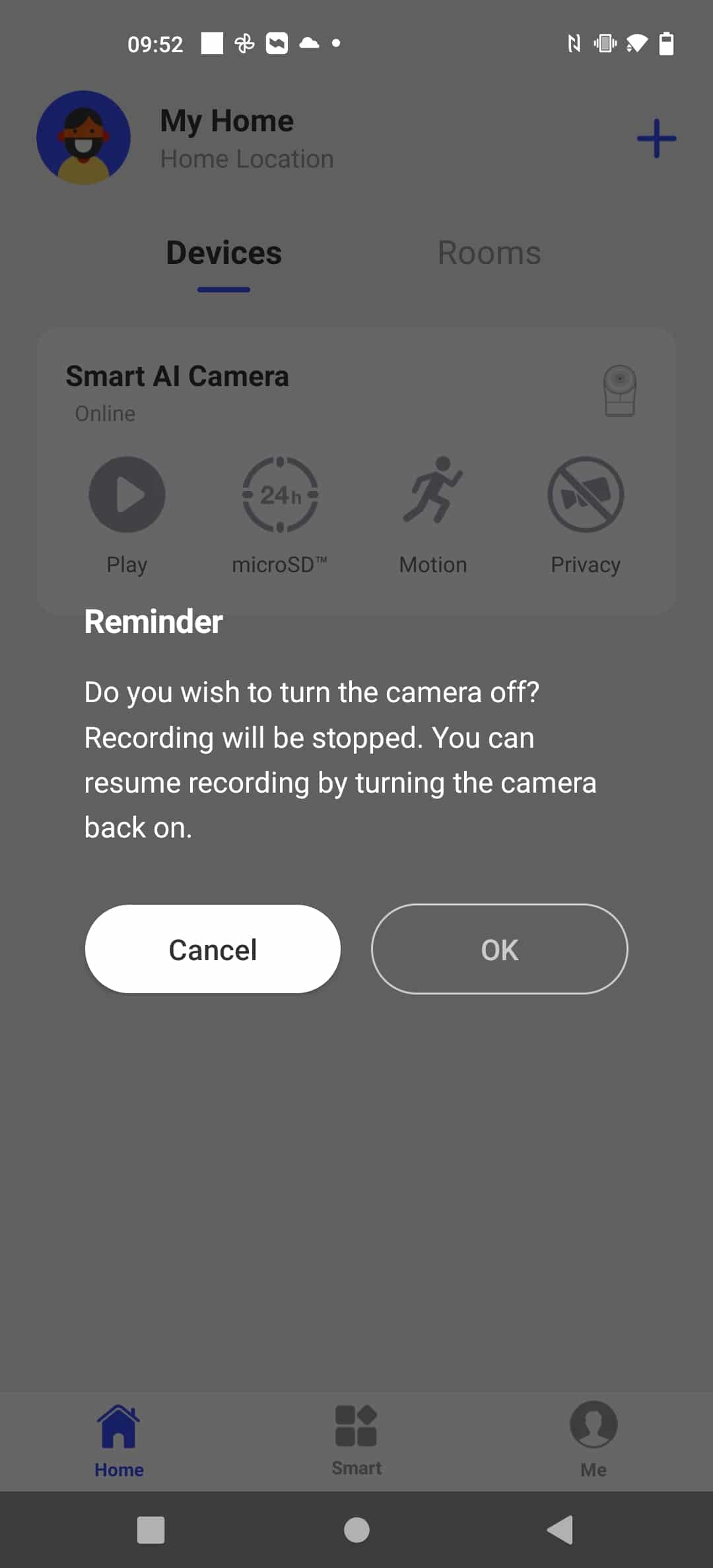Tap the system back button
This screenshot has height=1568, width=713.
click(x=560, y=1530)
